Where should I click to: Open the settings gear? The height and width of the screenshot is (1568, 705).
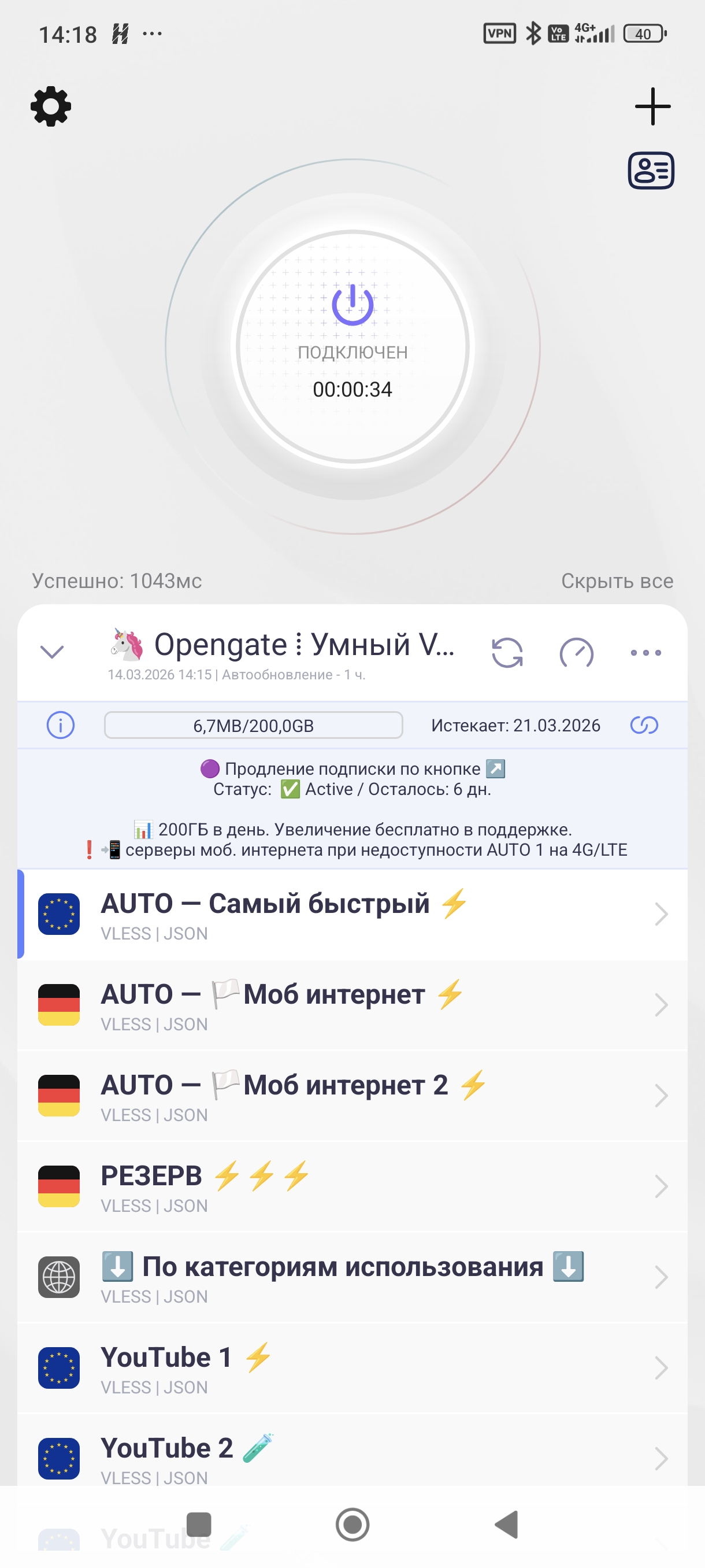point(51,106)
